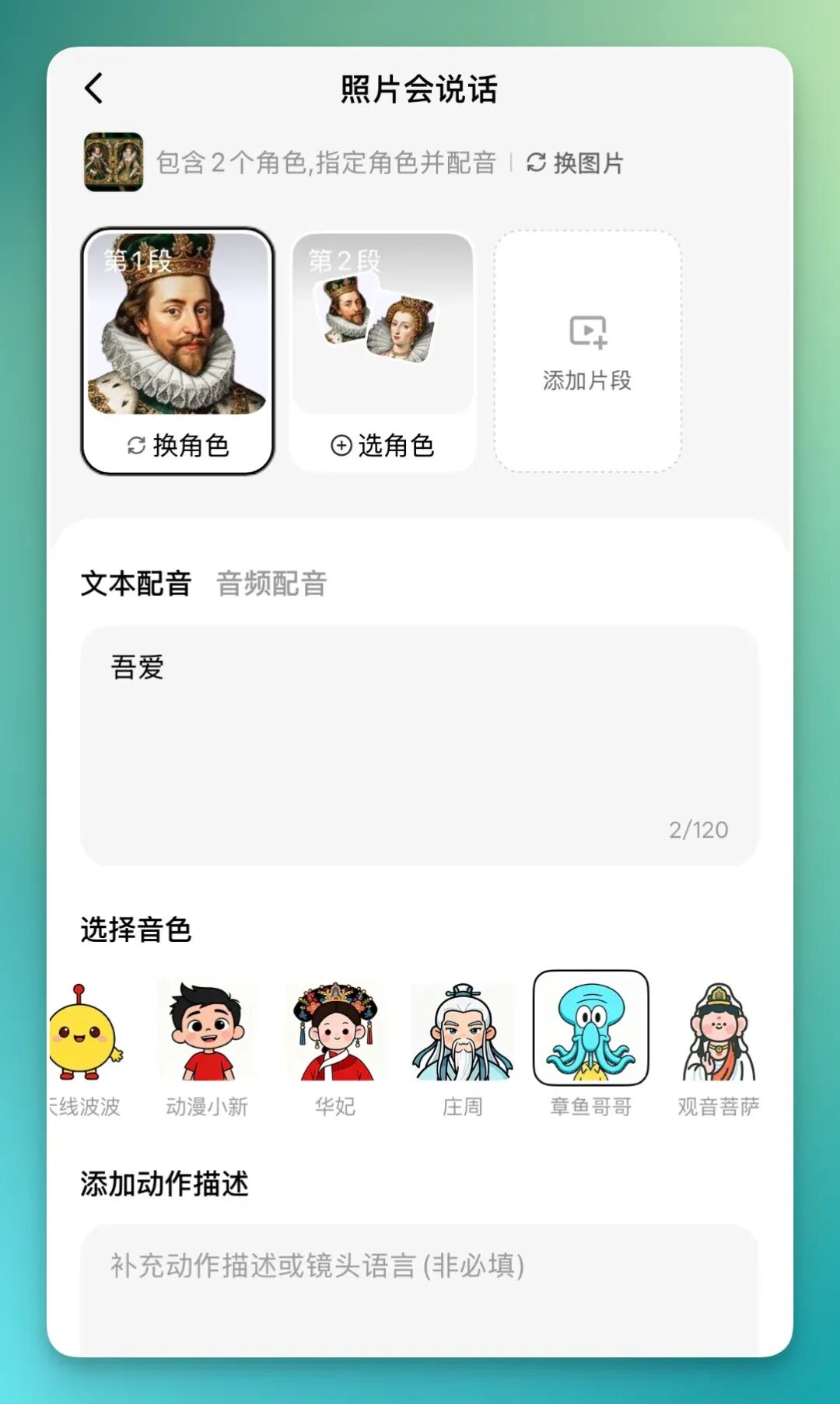Click the back arrow to exit
840x1404 pixels.
[93, 88]
